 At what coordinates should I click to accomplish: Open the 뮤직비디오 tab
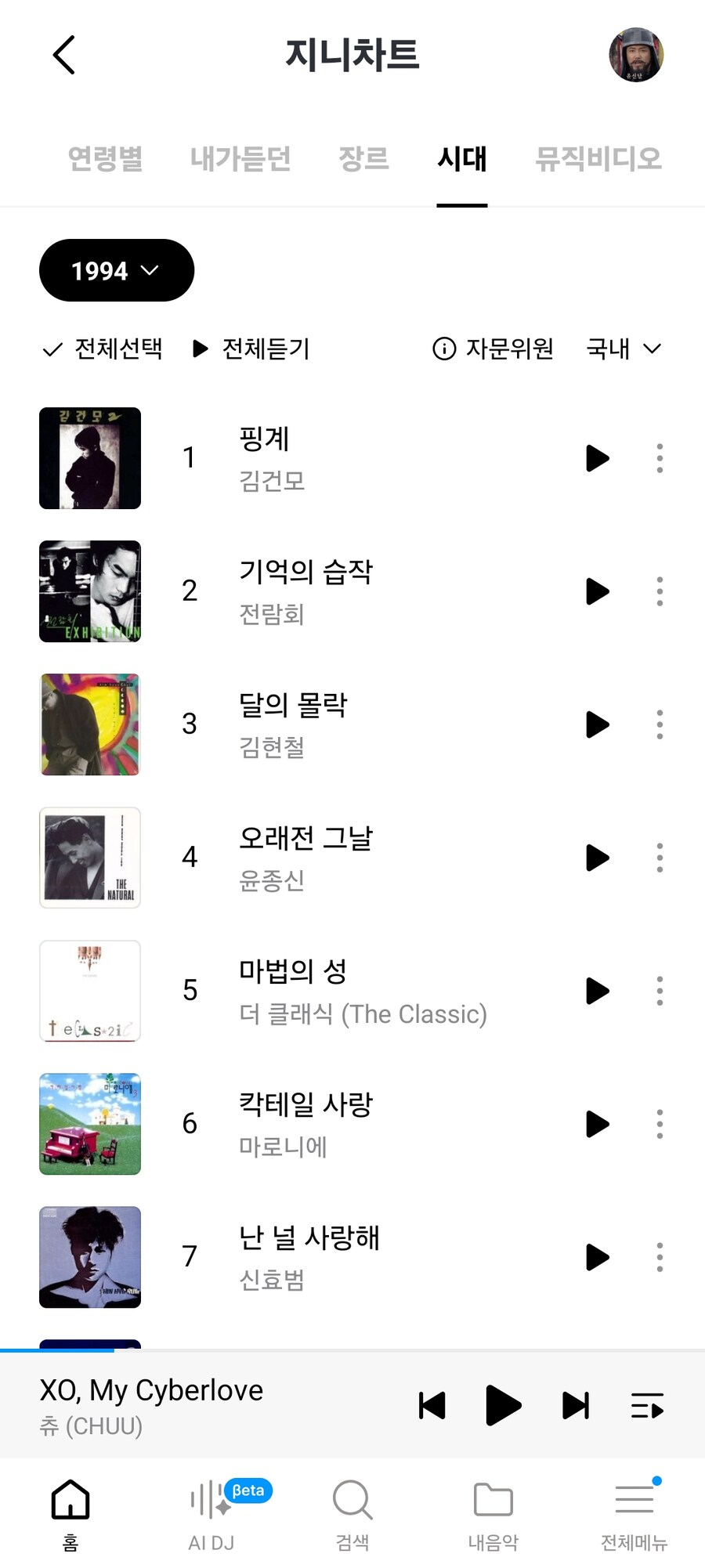598,159
